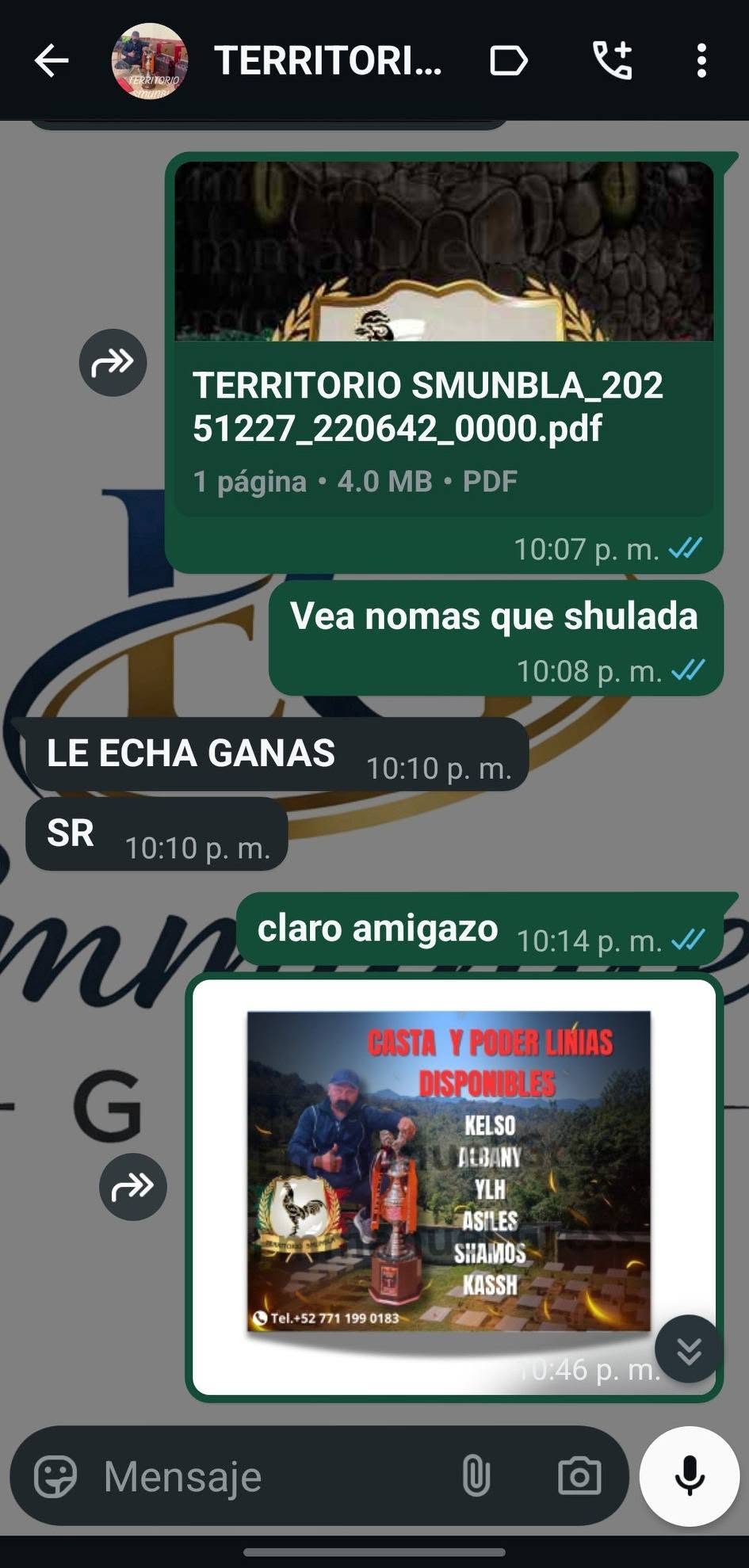Open the camera from the message bar

(x=579, y=1476)
